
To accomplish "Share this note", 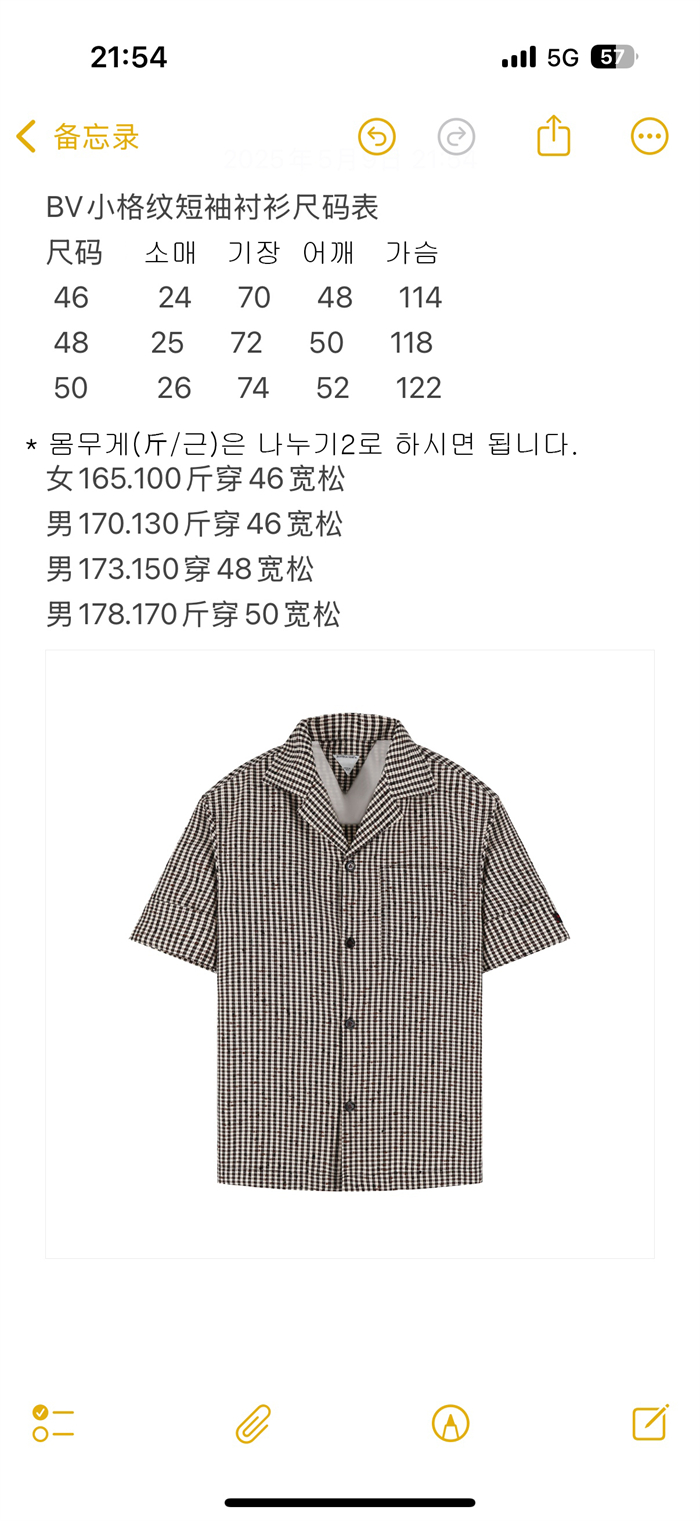I will pos(553,136).
